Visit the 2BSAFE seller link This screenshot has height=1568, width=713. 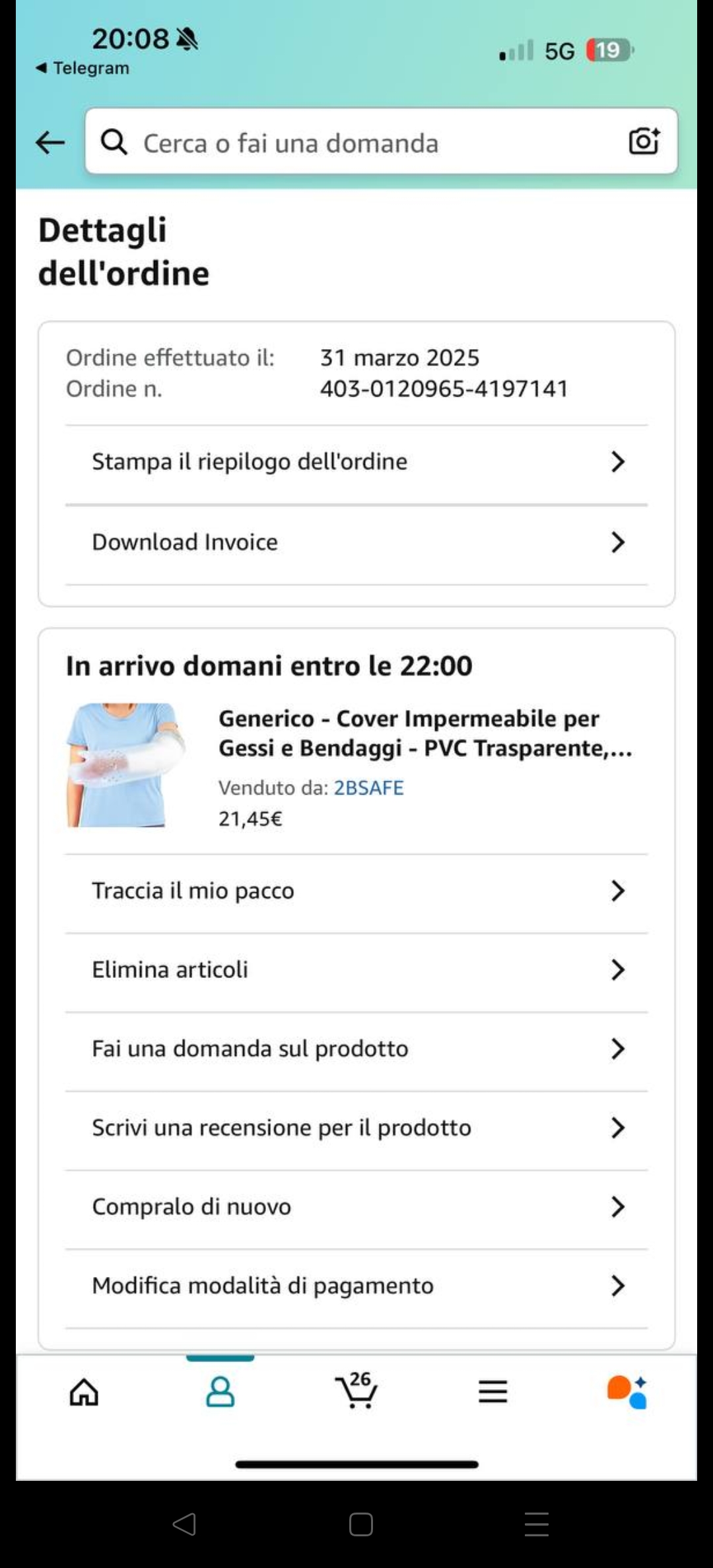(368, 788)
